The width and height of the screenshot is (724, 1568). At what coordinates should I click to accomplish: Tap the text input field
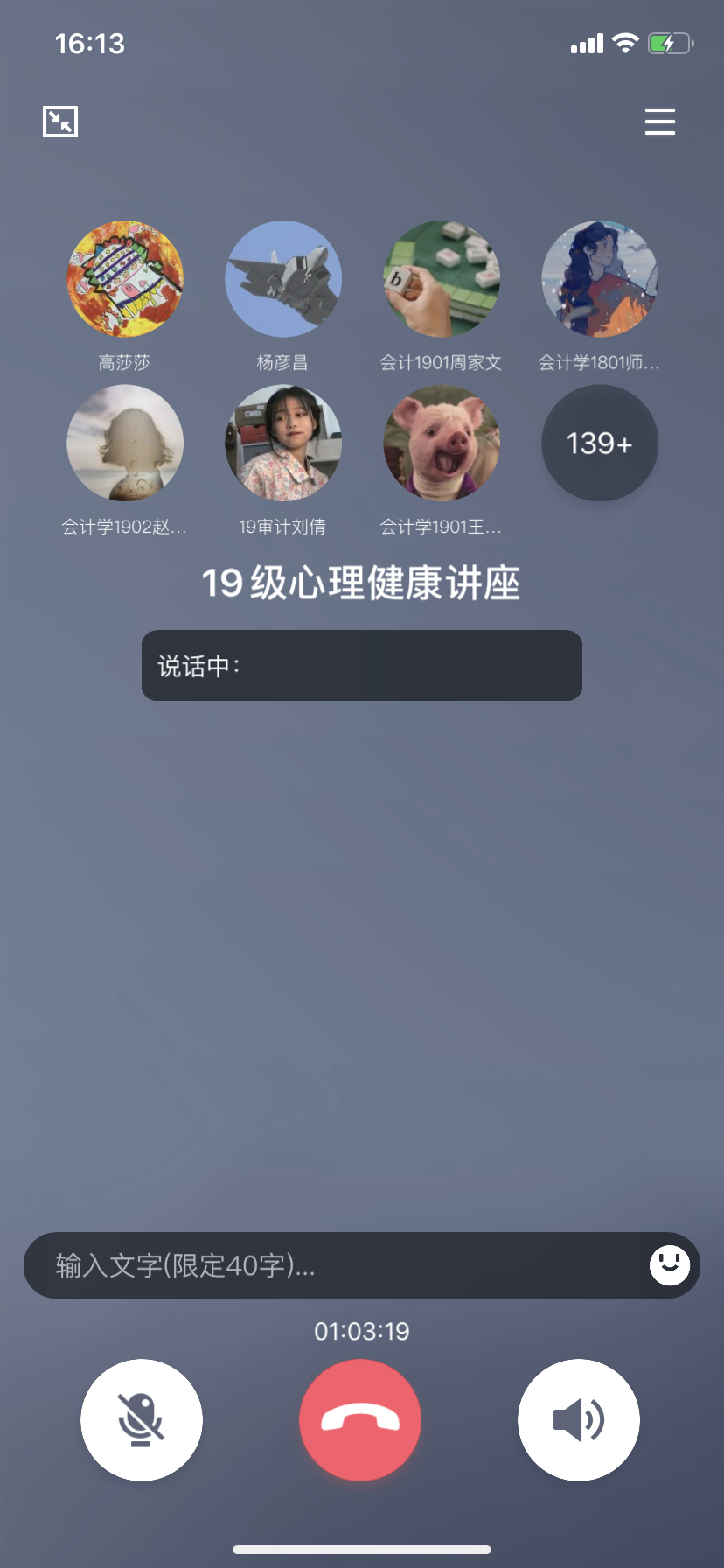tap(332, 1265)
